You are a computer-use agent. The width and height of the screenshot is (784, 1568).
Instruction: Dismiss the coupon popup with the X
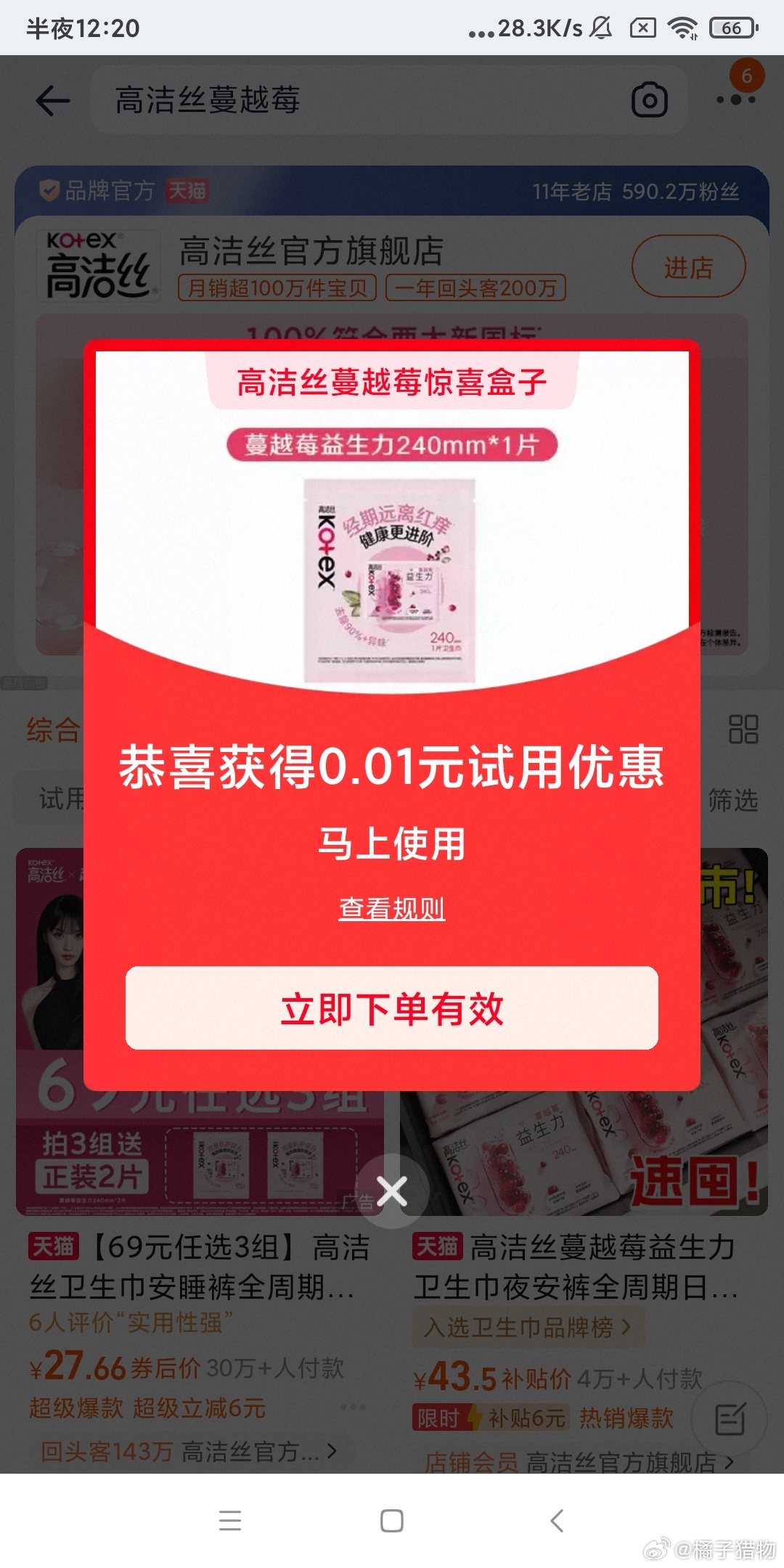point(392,1191)
